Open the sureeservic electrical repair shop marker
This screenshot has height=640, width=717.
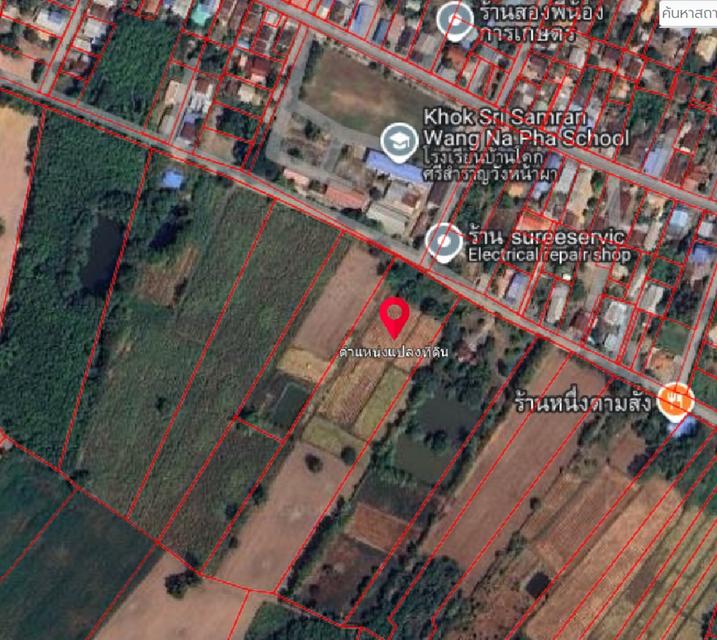[444, 242]
